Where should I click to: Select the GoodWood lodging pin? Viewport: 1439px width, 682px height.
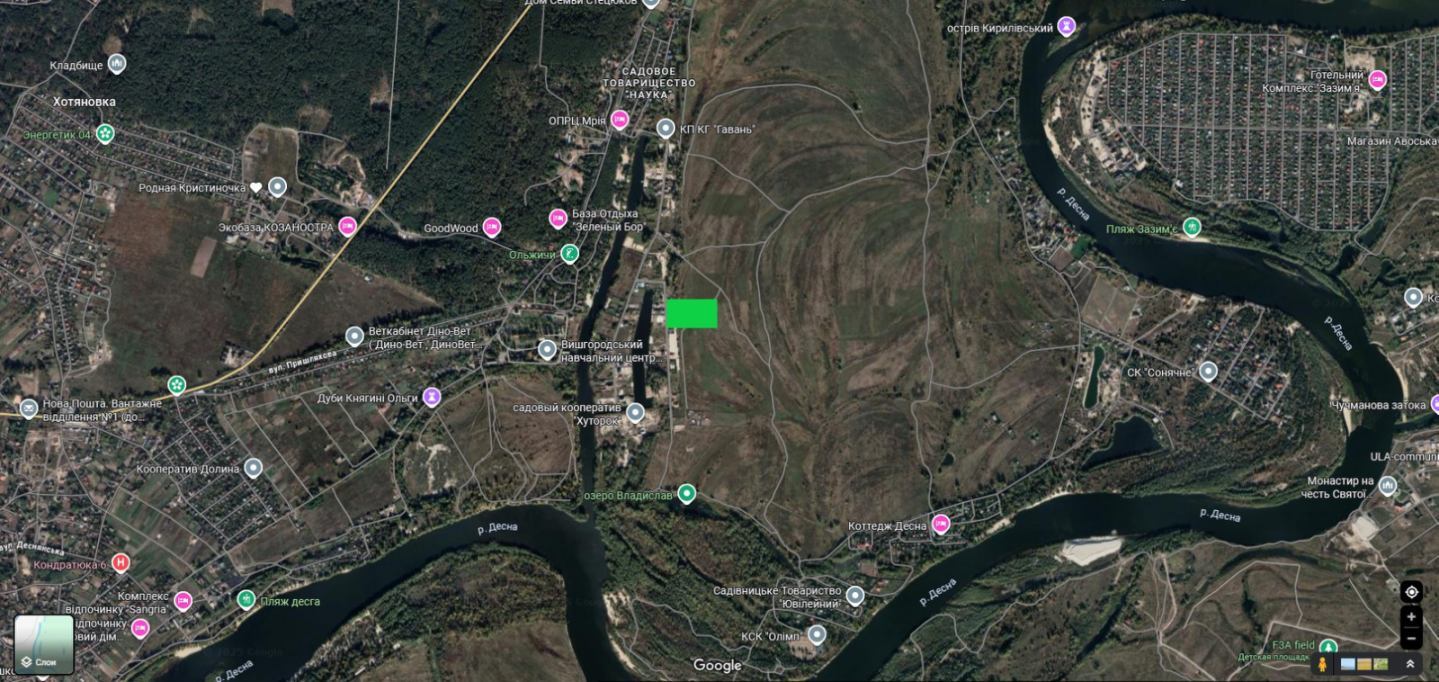tap(492, 227)
